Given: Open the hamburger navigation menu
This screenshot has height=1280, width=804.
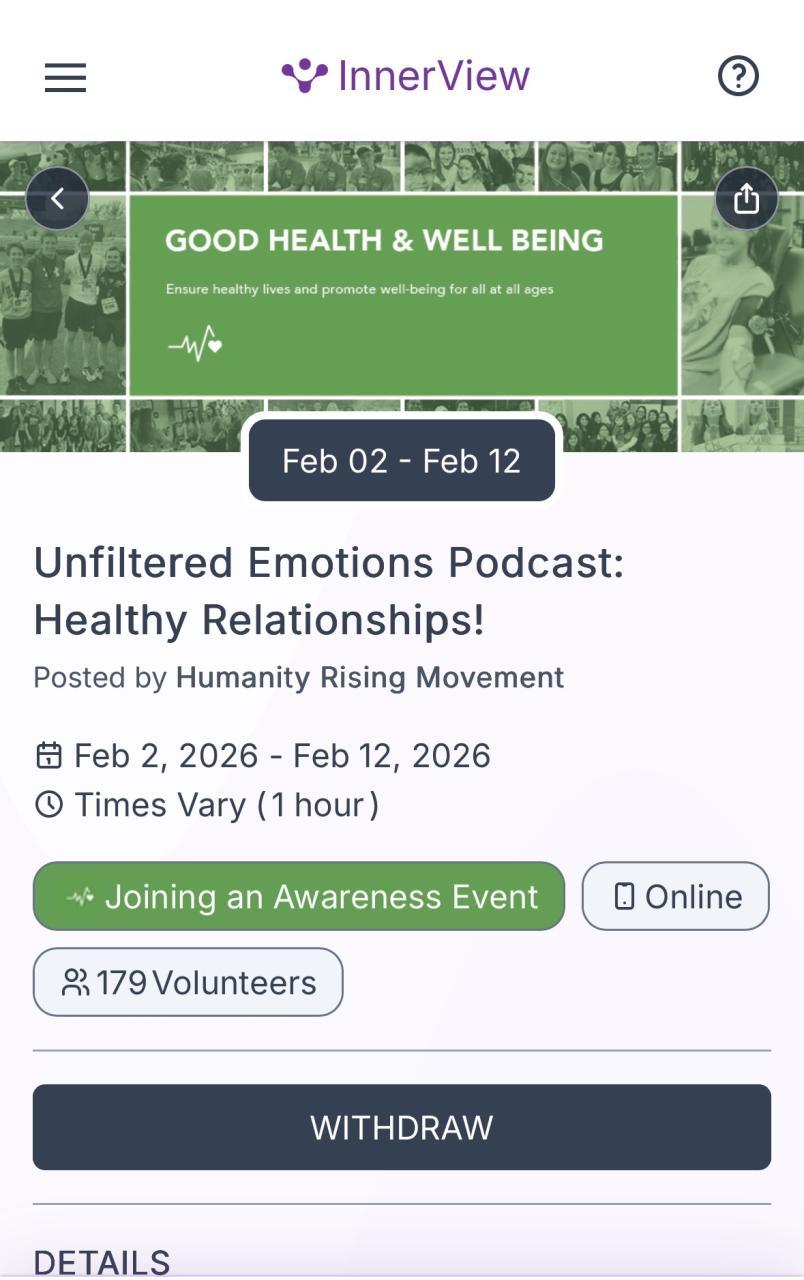Looking at the screenshot, I should tap(65, 77).
